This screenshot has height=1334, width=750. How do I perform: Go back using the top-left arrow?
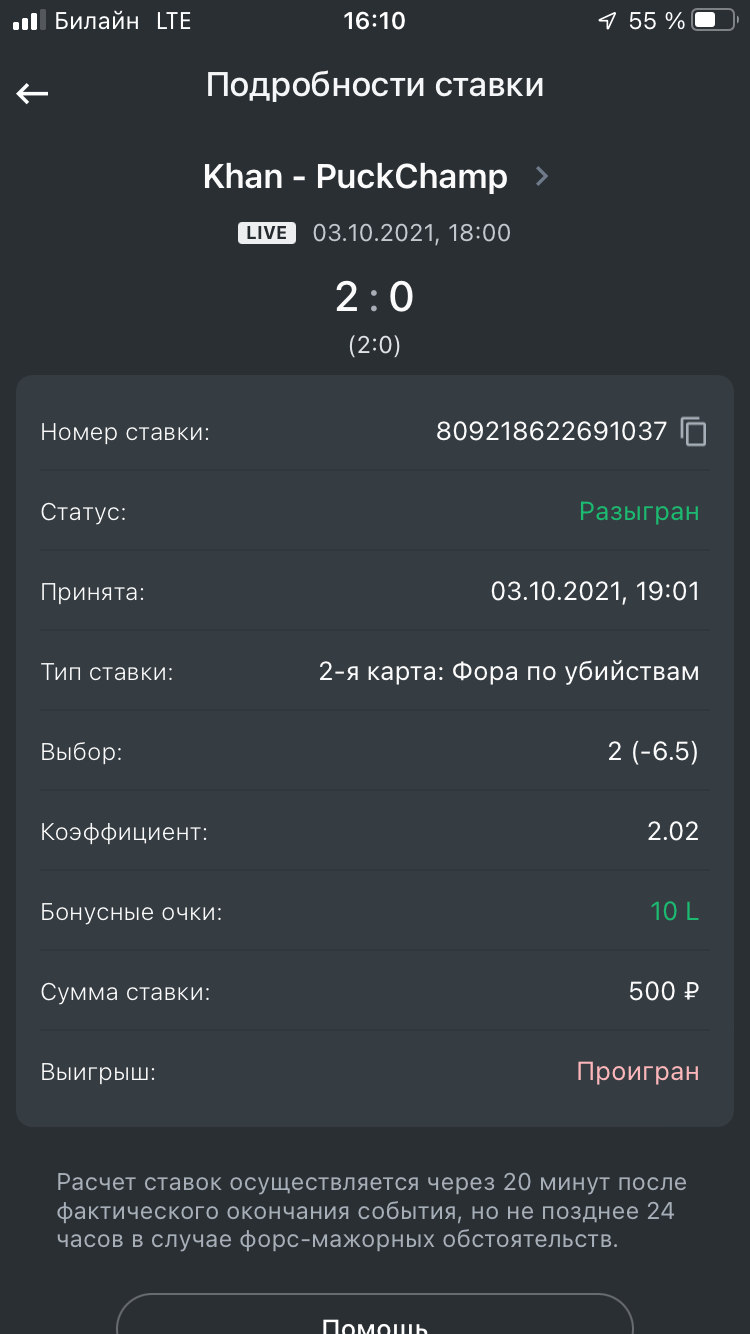pyautogui.click(x=32, y=93)
